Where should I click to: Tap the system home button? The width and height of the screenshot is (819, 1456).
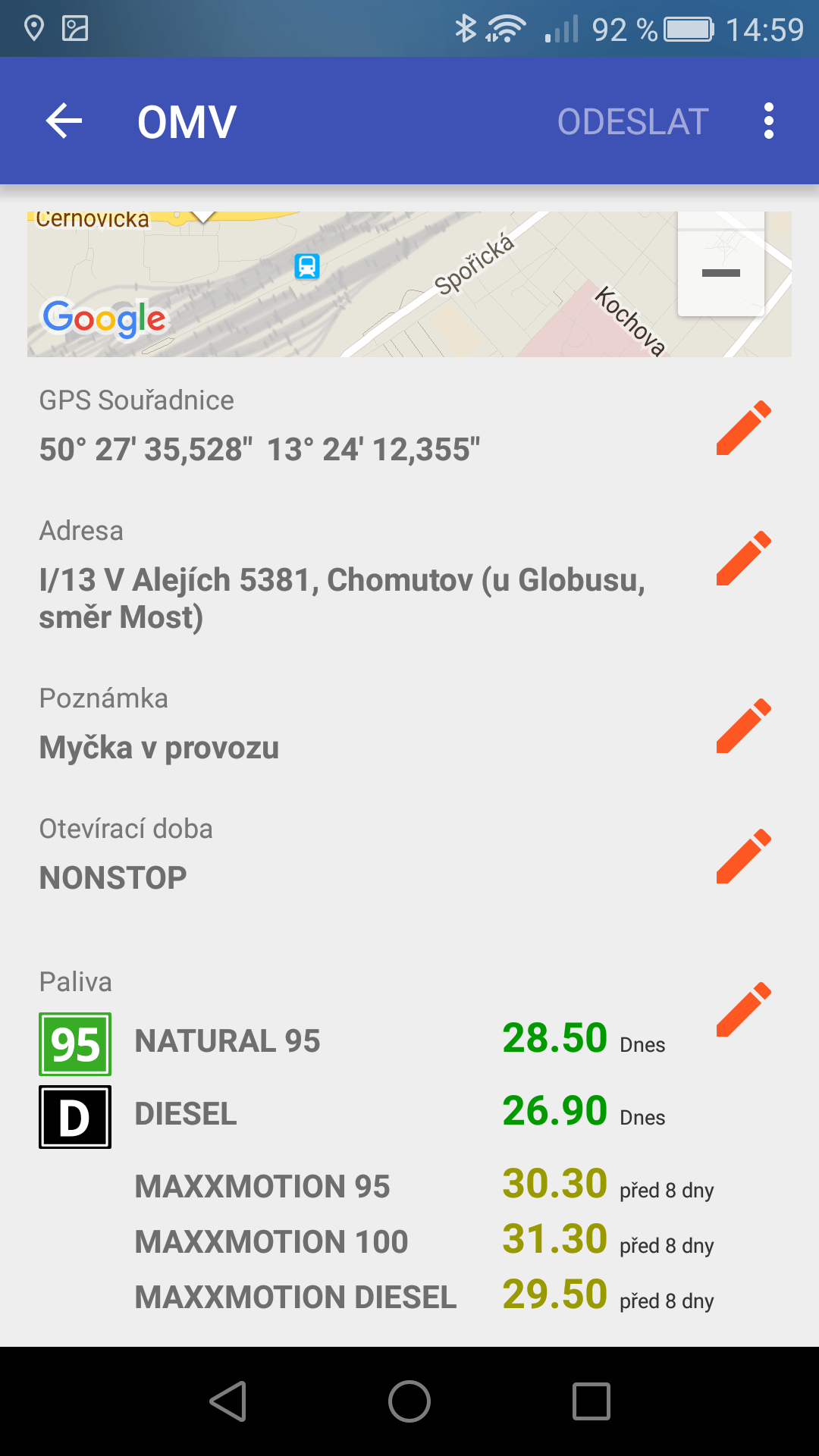pos(409,1401)
